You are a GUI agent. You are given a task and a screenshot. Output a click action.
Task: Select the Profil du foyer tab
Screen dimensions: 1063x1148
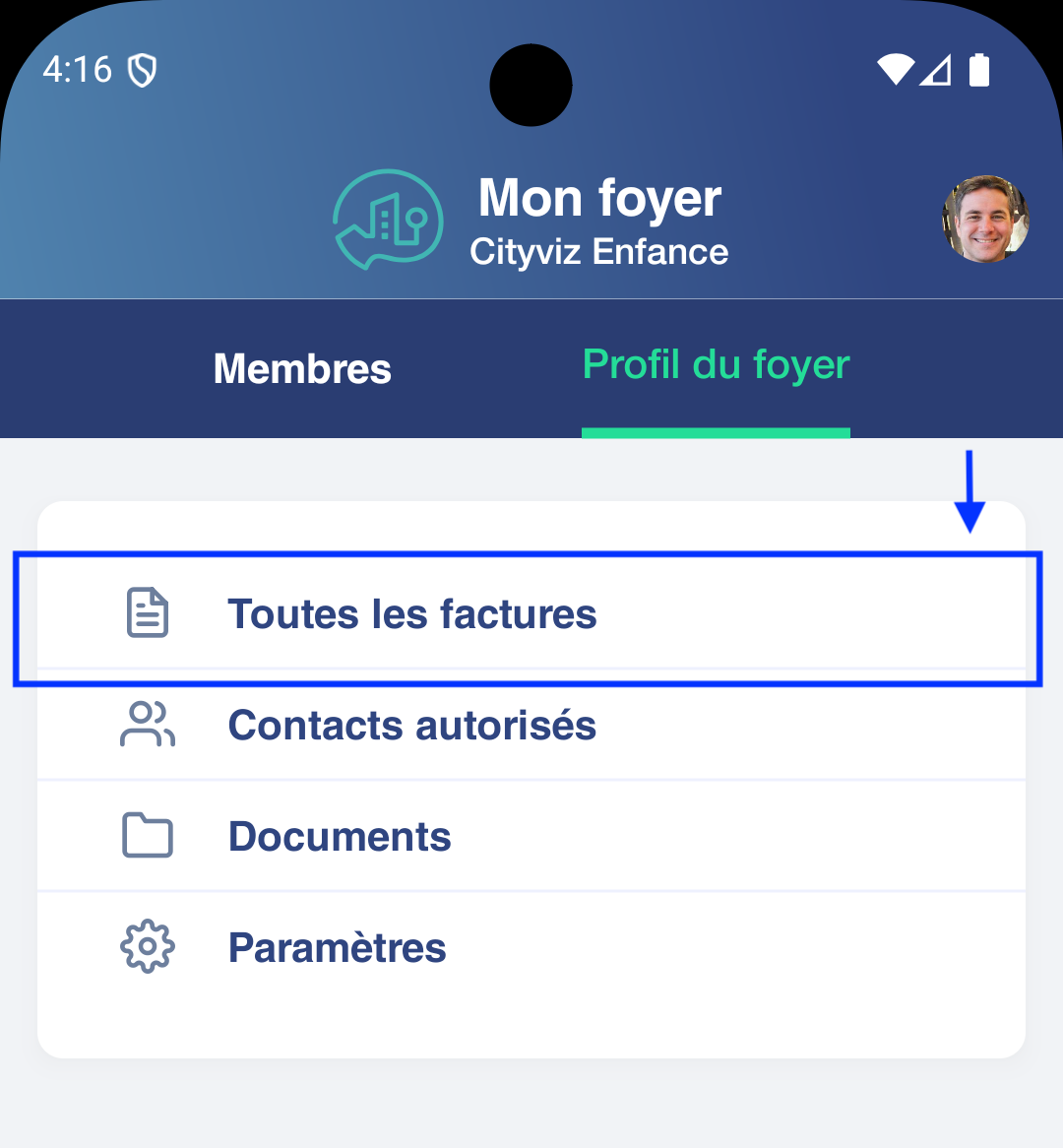coord(716,366)
